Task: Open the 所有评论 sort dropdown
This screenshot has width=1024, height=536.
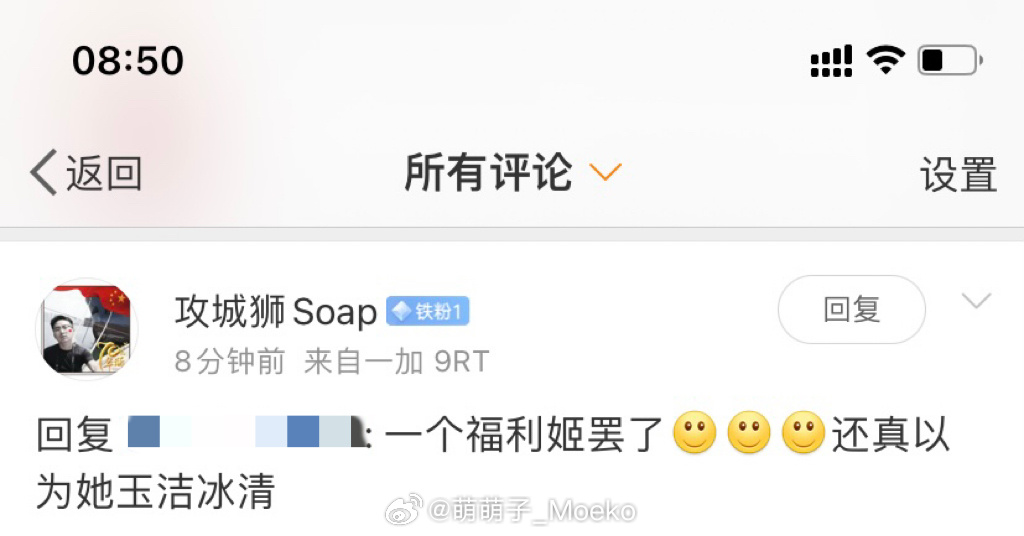Action: point(512,173)
